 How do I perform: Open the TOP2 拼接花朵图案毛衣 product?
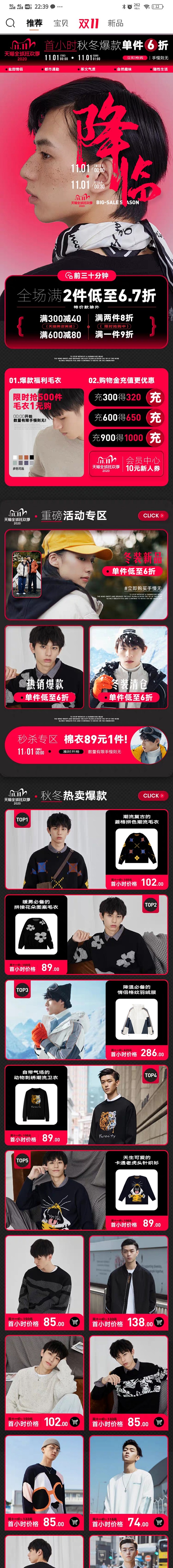click(87, 934)
